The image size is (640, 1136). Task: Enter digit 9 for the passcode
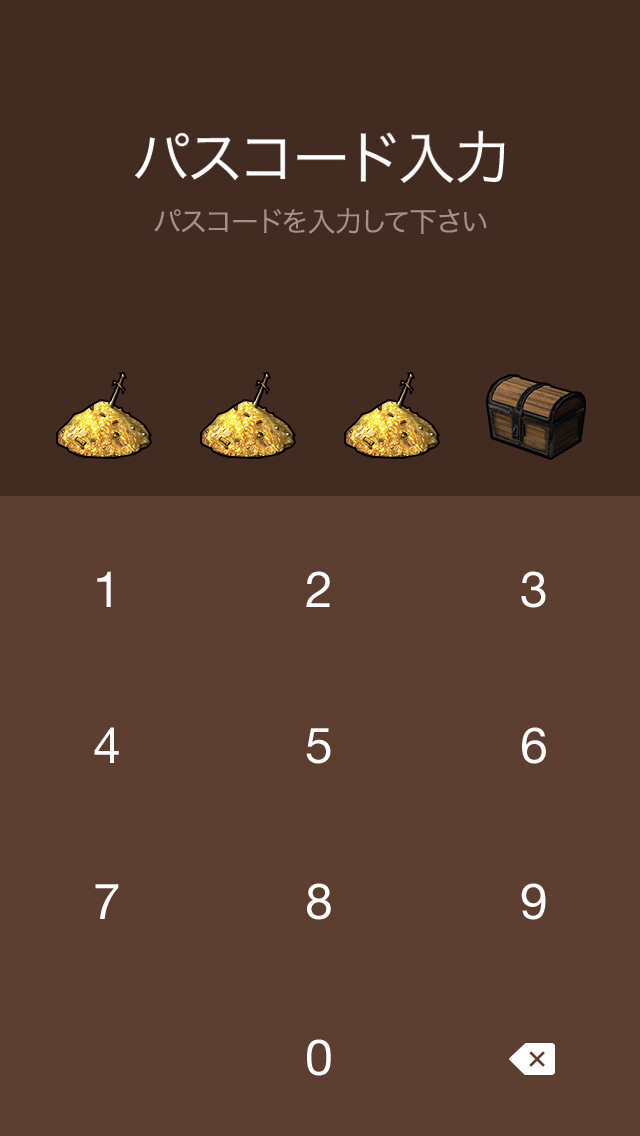pyautogui.click(x=533, y=903)
